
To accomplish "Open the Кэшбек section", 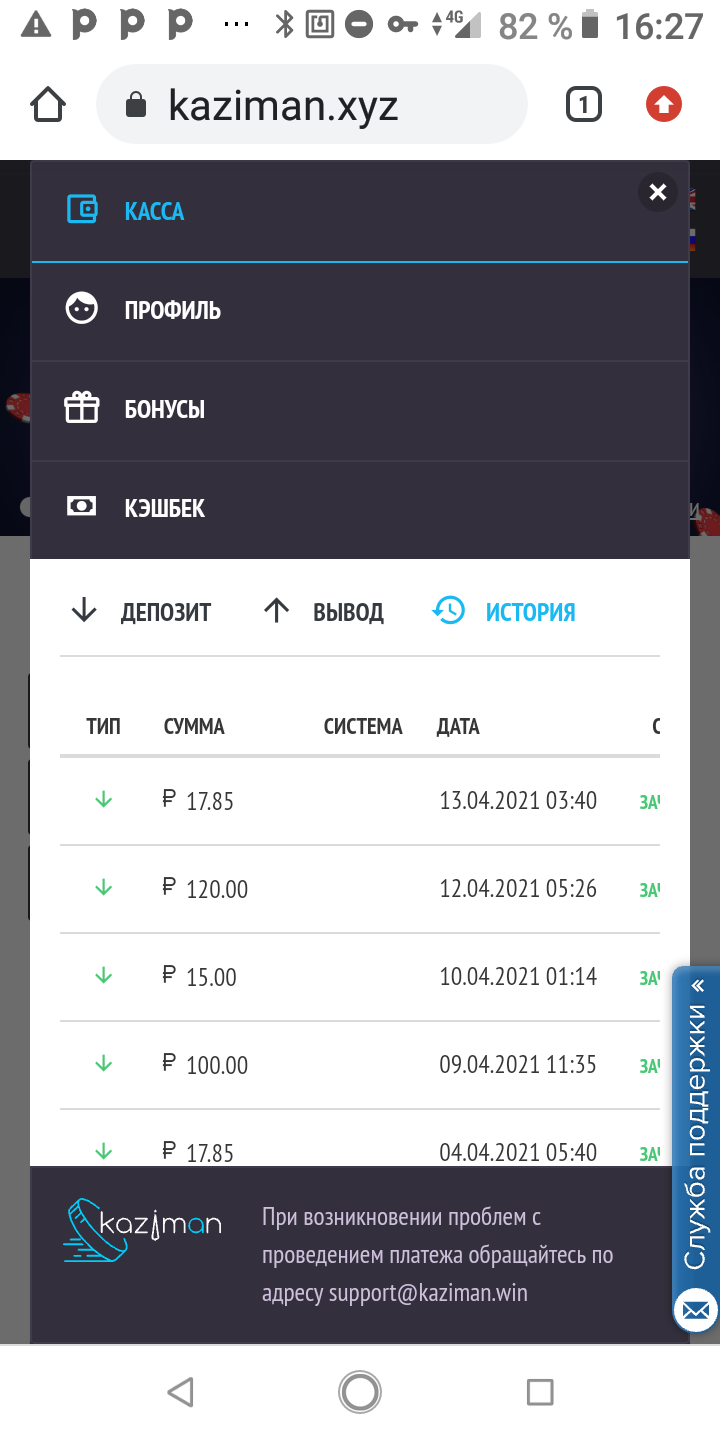I will click(164, 508).
